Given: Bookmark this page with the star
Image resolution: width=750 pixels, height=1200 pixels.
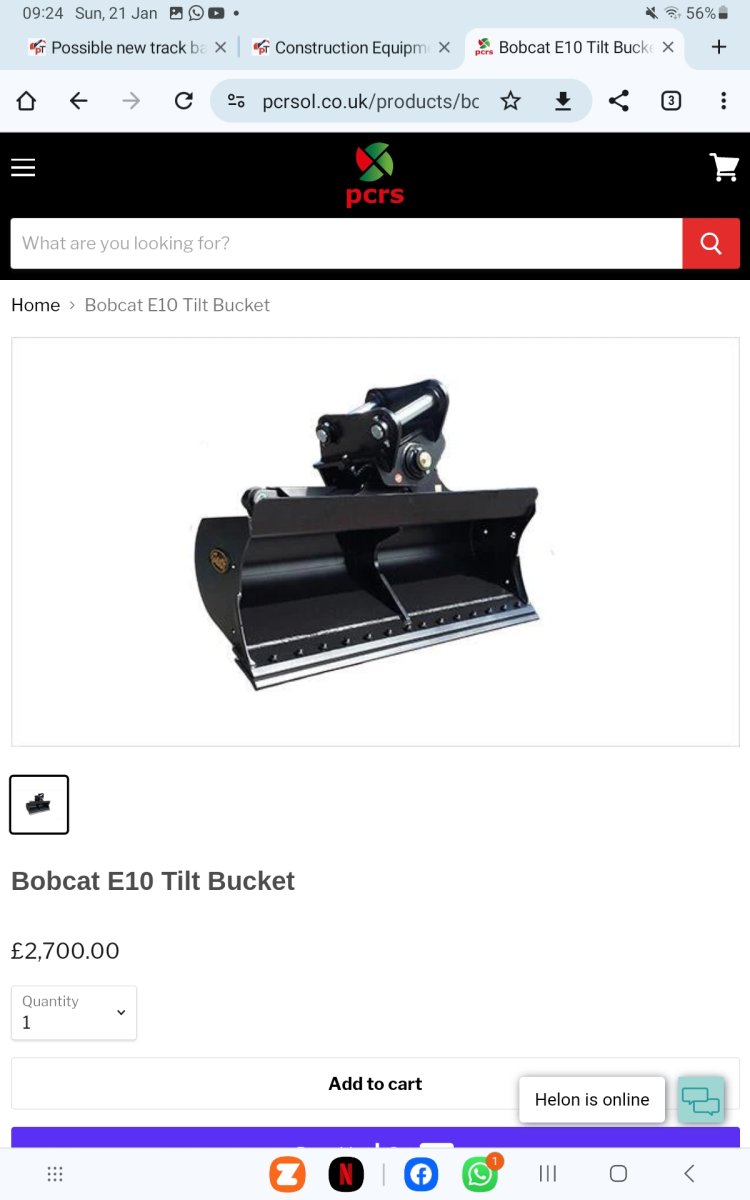Looking at the screenshot, I should [511, 100].
